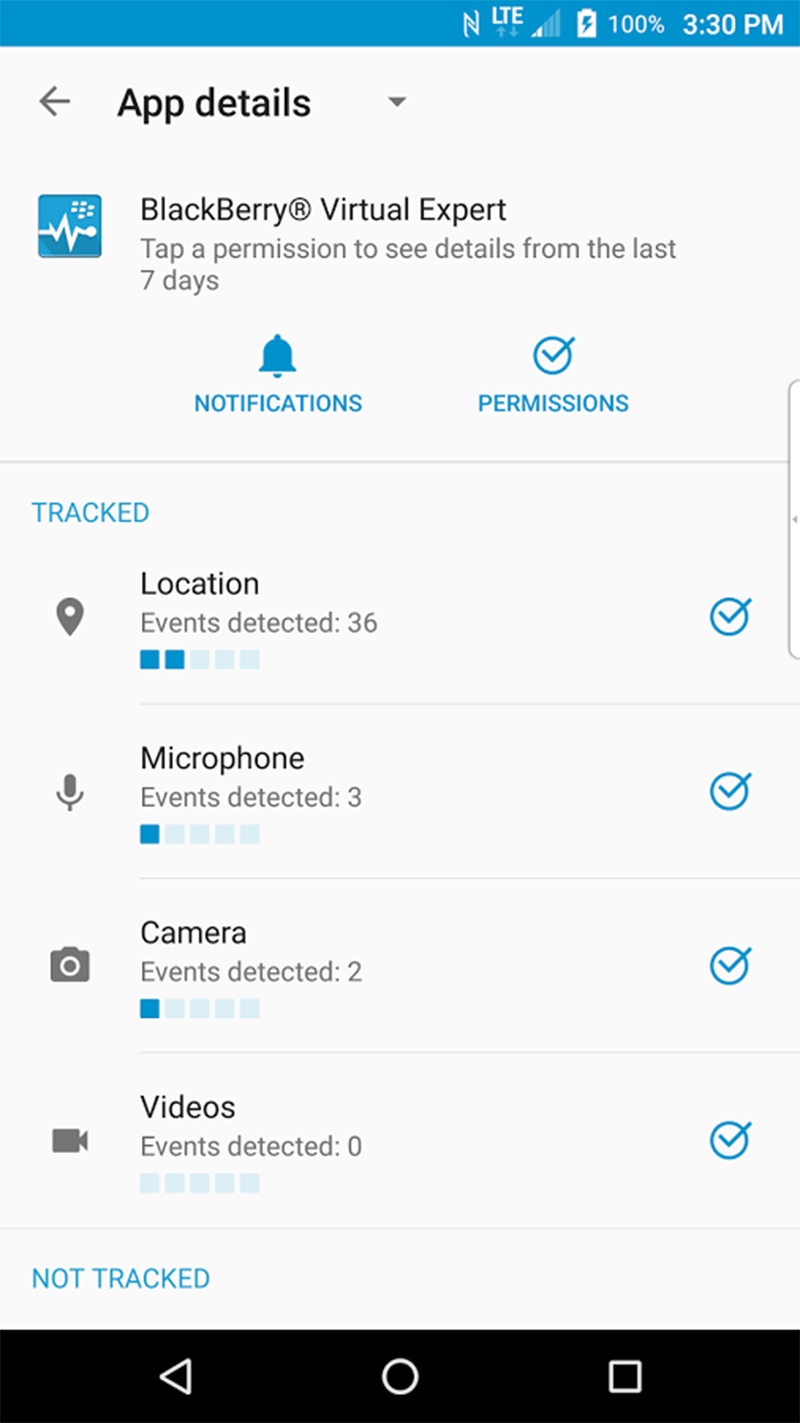Toggle tracking check for Microphone
The image size is (800, 1423).
tap(730, 791)
